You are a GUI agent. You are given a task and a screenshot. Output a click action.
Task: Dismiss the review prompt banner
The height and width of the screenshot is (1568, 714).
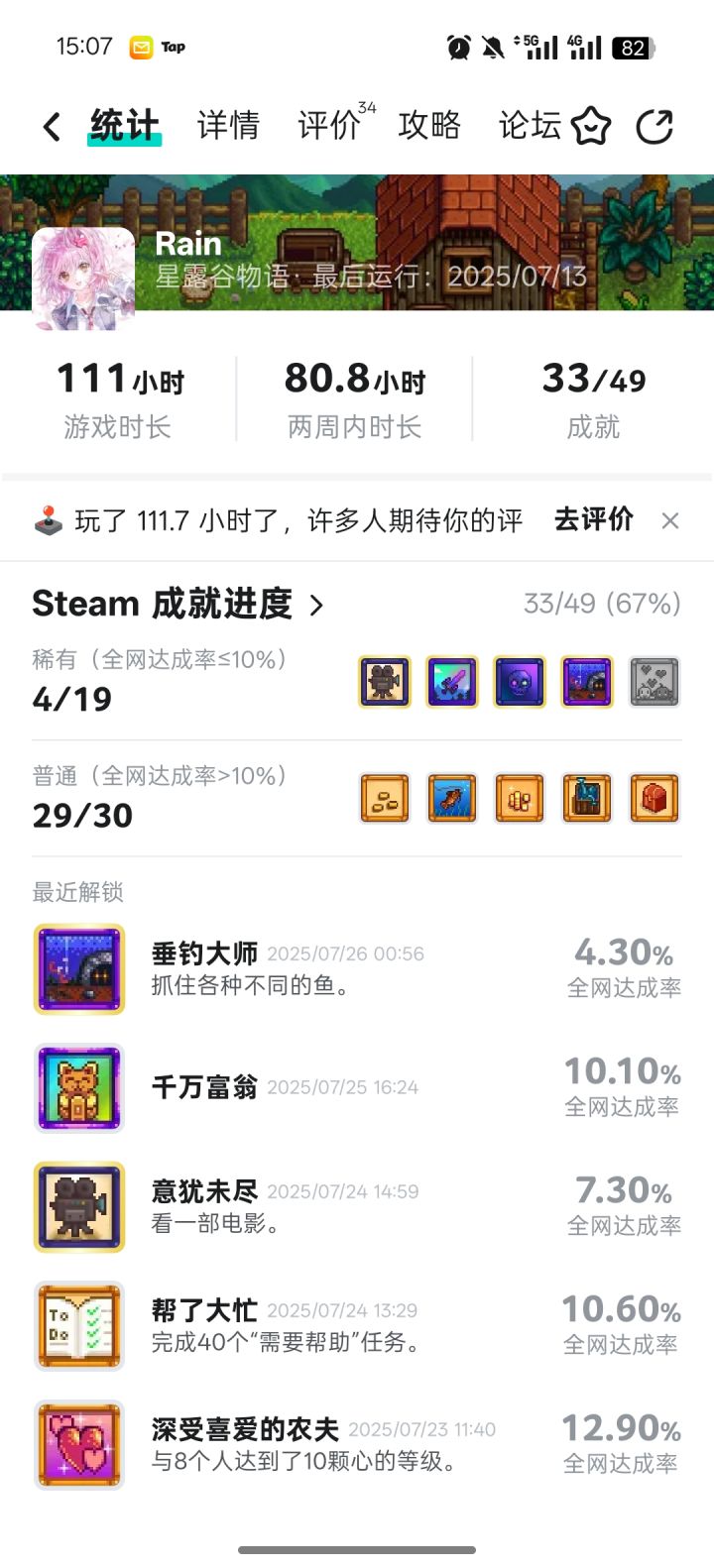pos(670,519)
